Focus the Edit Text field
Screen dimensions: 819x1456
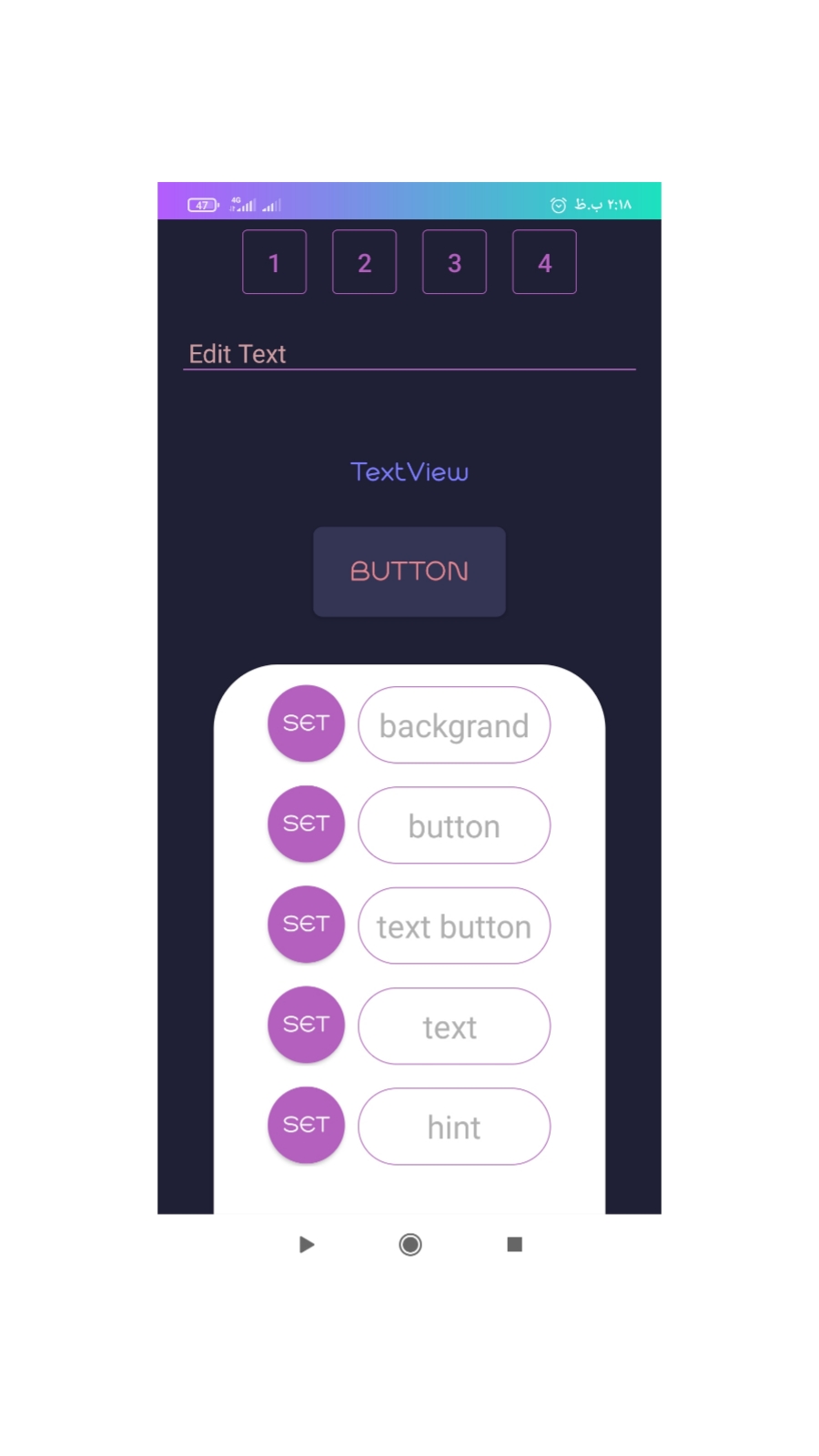click(409, 353)
